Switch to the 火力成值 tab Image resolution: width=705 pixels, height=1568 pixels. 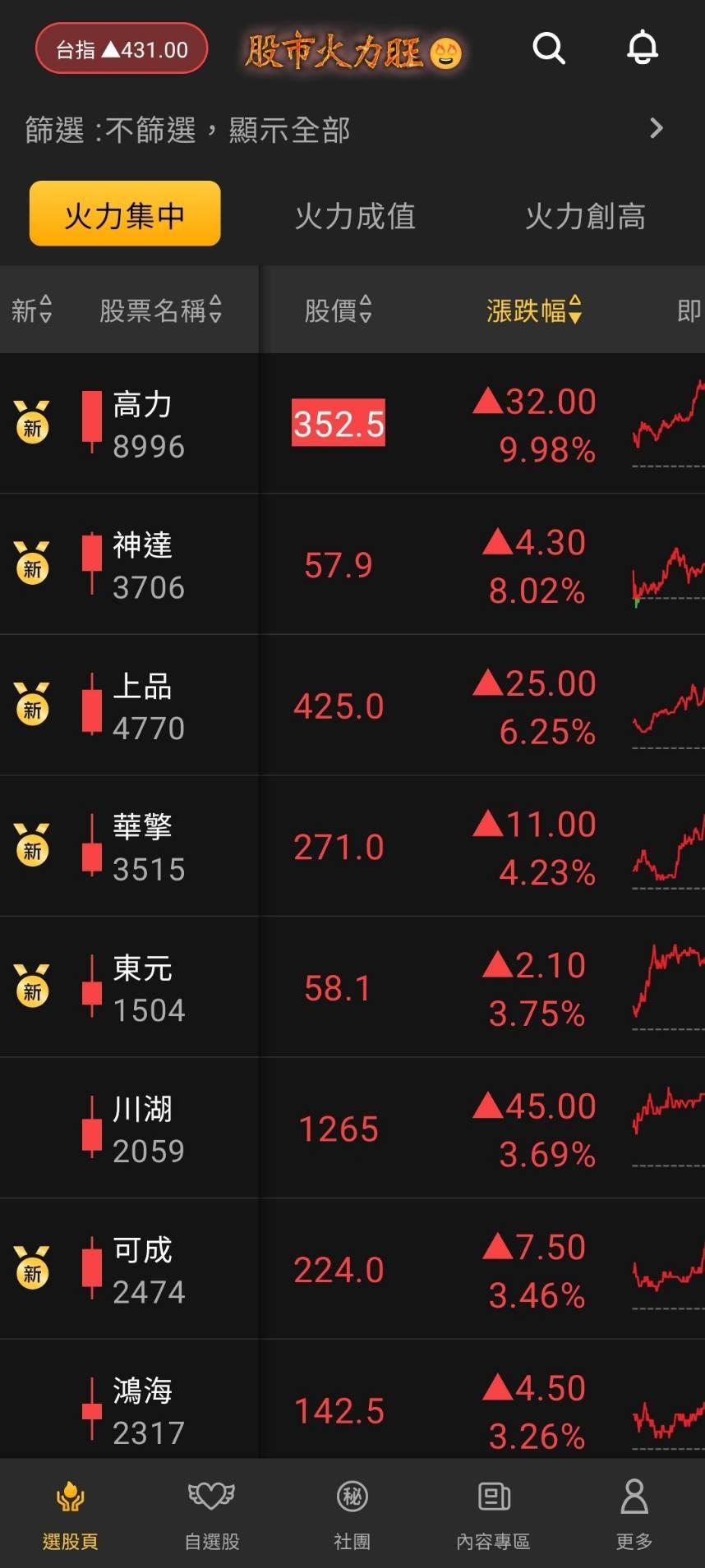pyautogui.click(x=355, y=215)
